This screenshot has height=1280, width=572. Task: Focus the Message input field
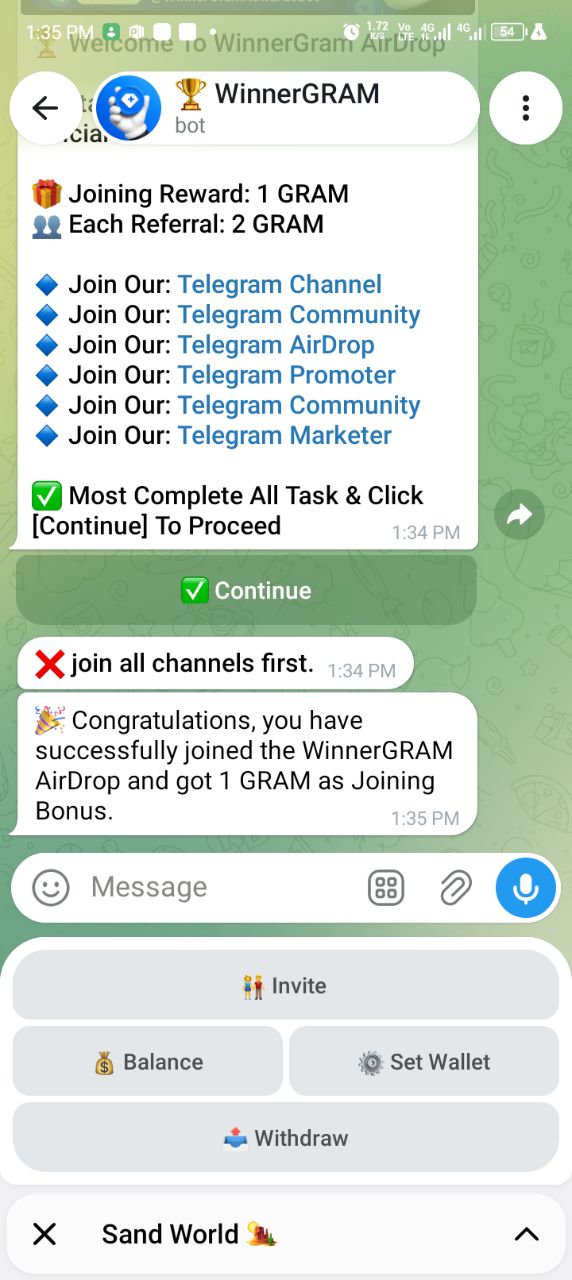220,887
